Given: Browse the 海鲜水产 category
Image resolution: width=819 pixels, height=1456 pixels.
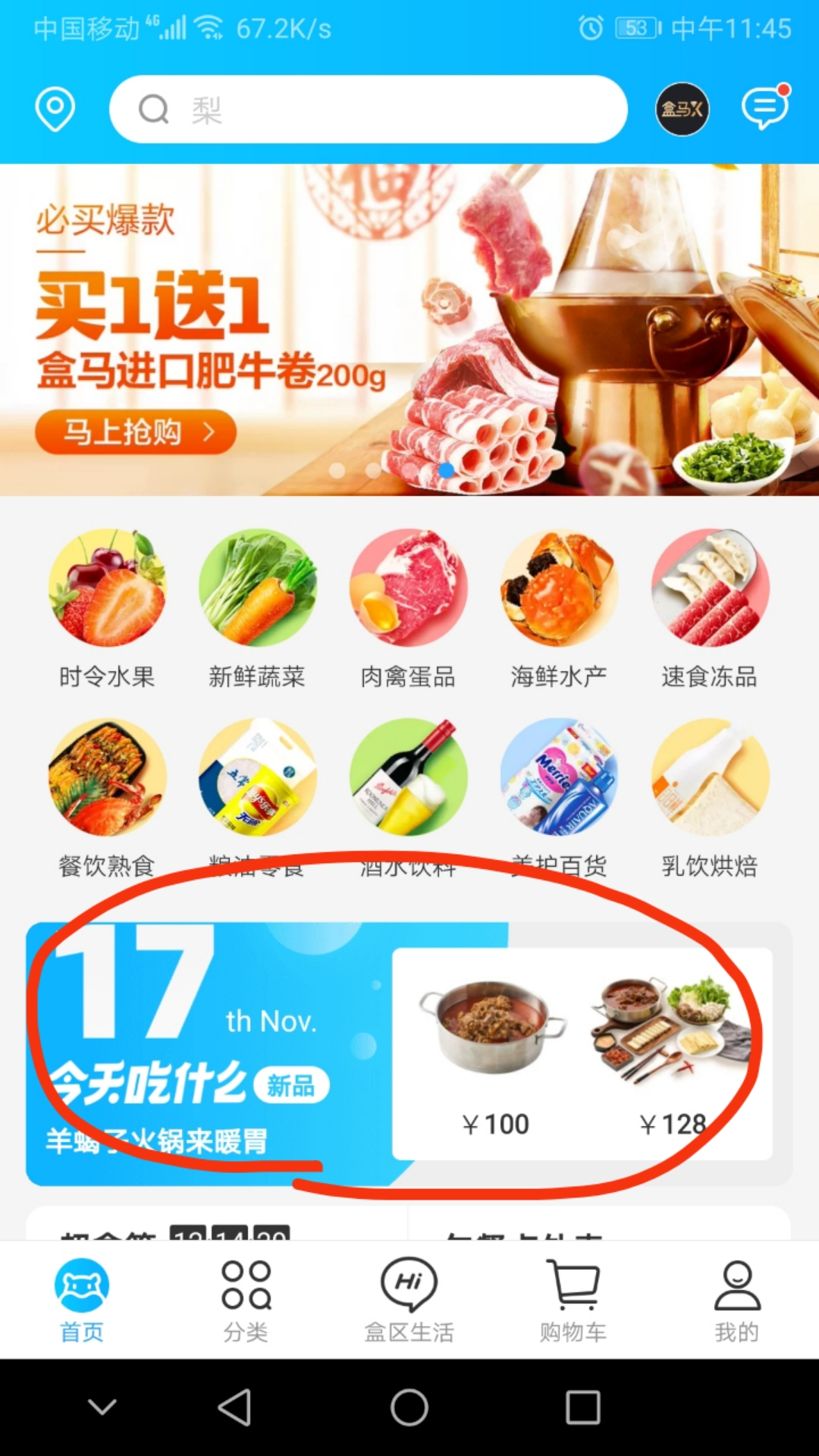Looking at the screenshot, I should (559, 608).
